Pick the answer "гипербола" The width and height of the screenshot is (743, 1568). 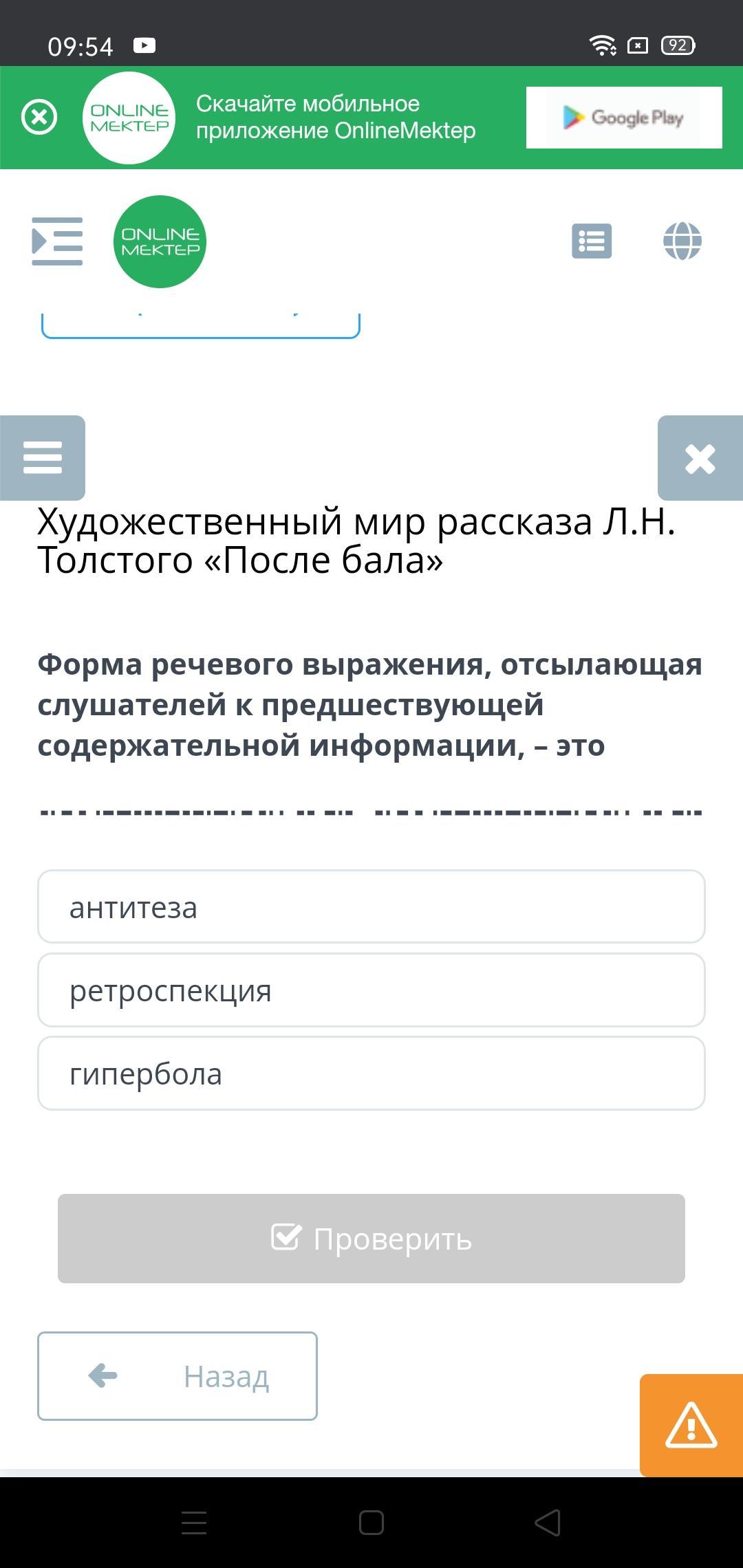point(371,1074)
